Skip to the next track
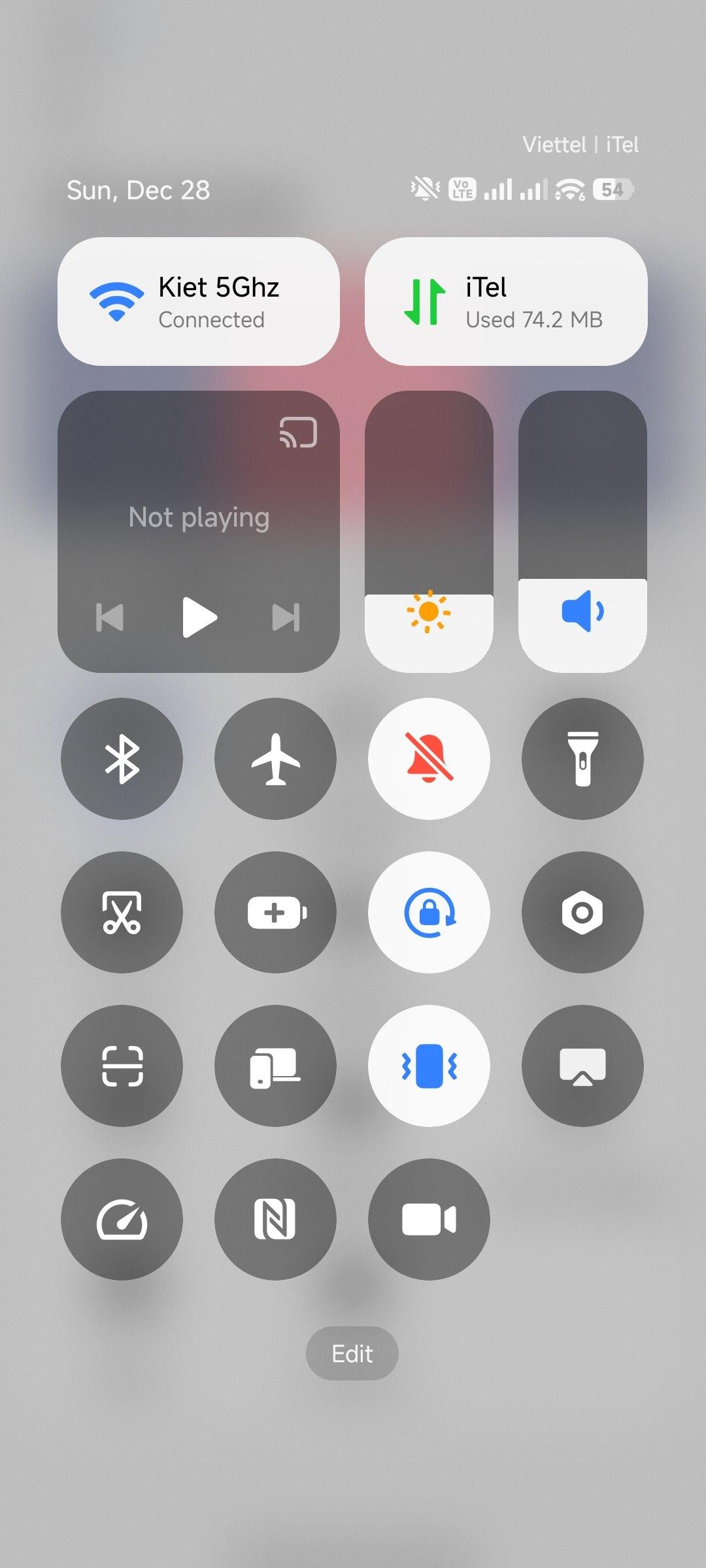Viewport: 706px width, 1568px height. pos(286,617)
